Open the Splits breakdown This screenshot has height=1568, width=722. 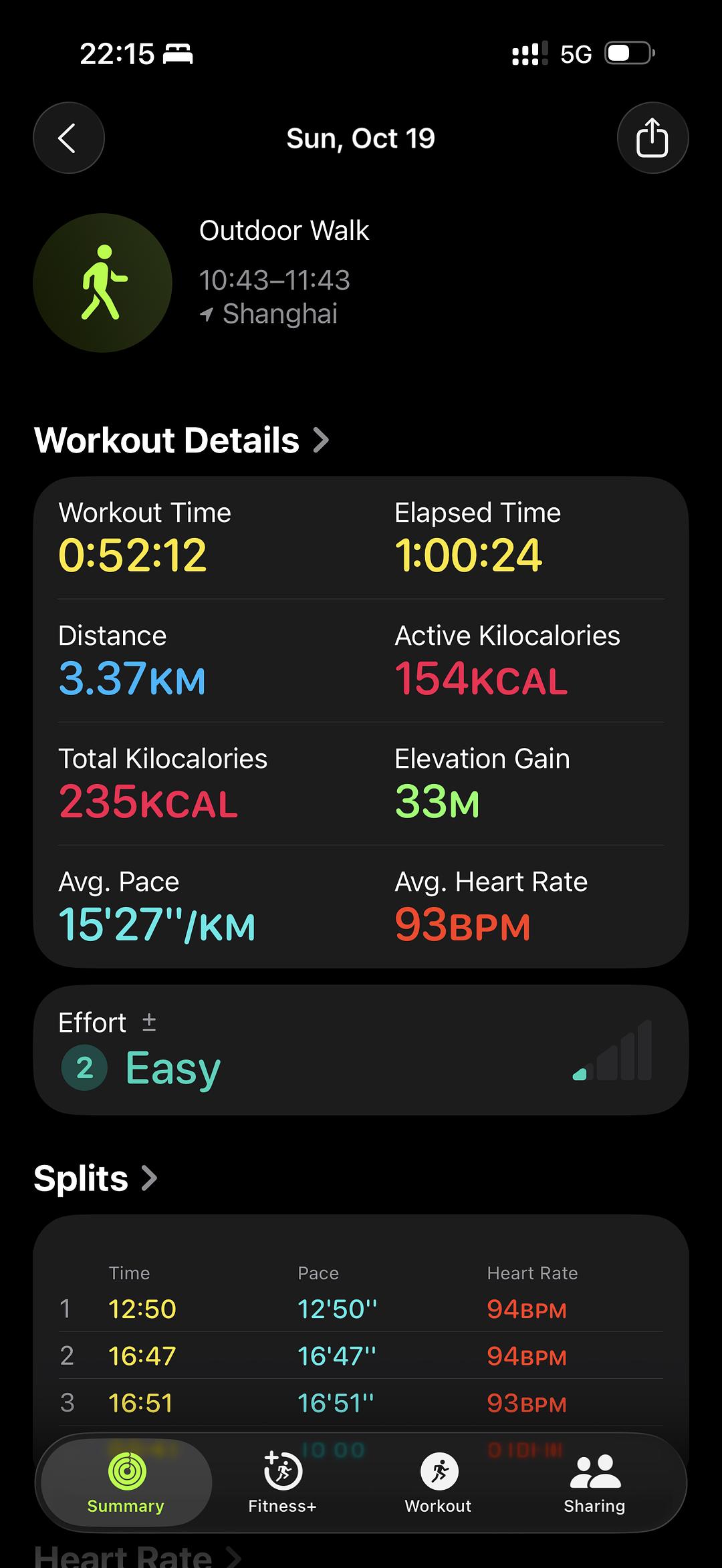96,1178
